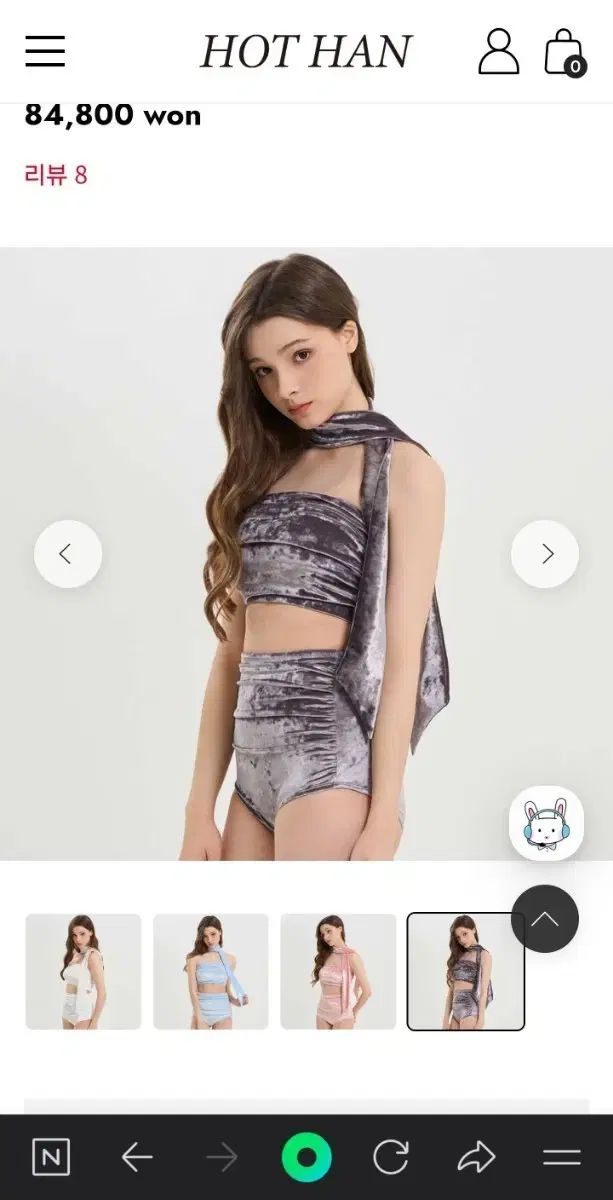Viewport: 613px width, 1200px height.
Task: Open the bunny chat support button
Action: point(546,823)
